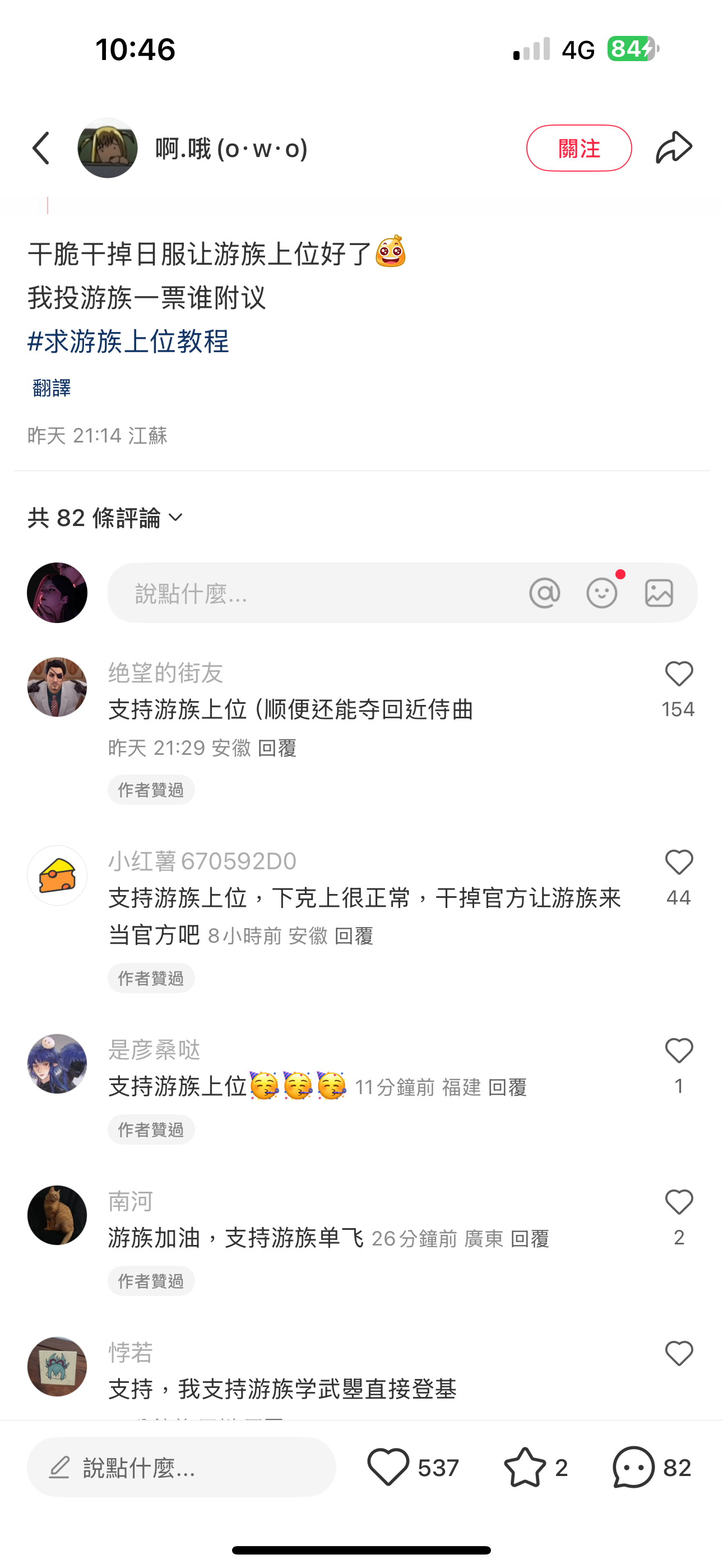
Task: Reply to 绝望的街友's comment
Action: (277, 748)
